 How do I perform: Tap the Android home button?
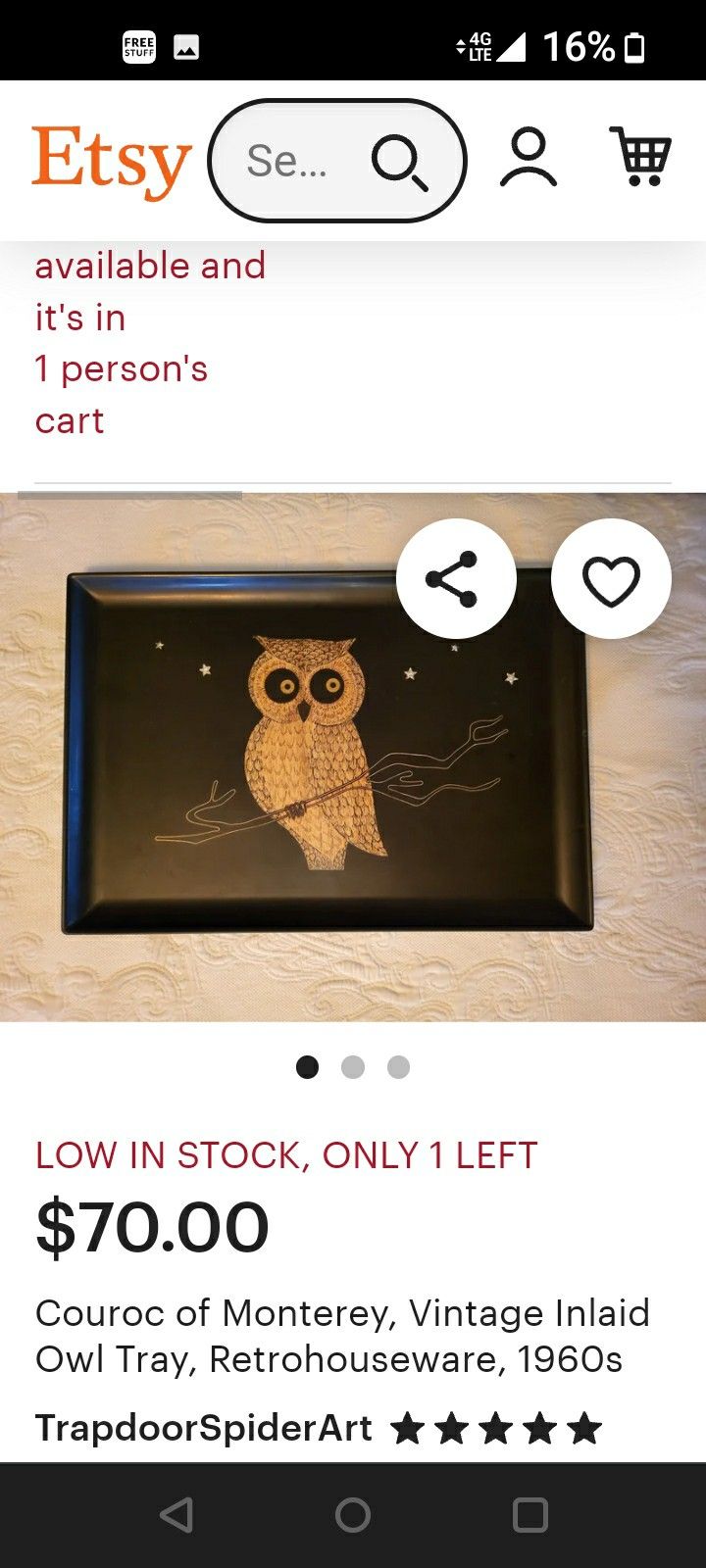click(352, 1514)
